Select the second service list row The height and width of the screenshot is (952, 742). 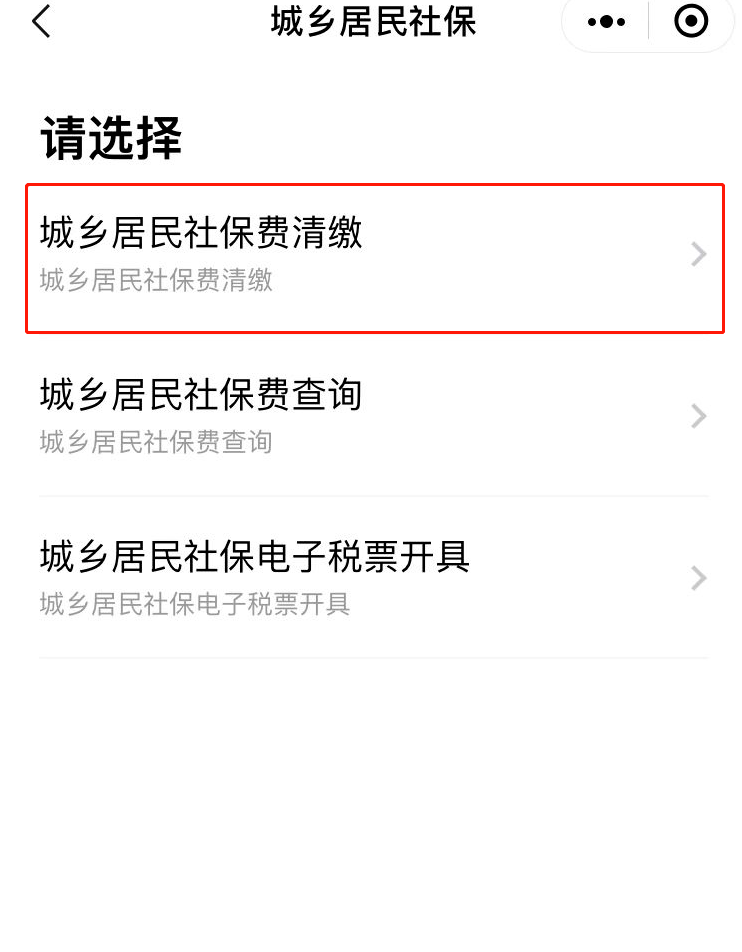tap(371, 416)
